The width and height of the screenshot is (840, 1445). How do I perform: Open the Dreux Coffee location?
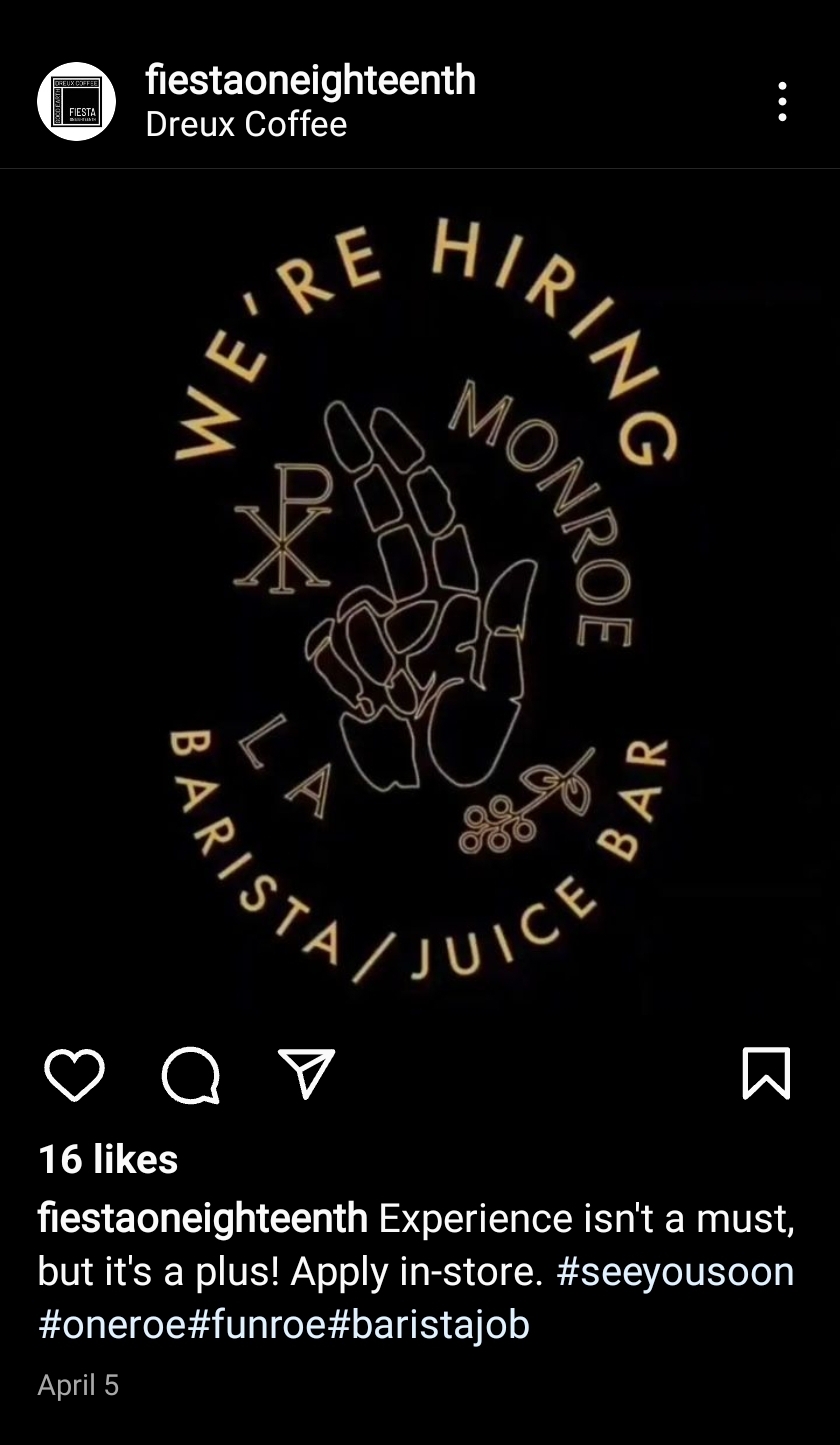point(246,125)
